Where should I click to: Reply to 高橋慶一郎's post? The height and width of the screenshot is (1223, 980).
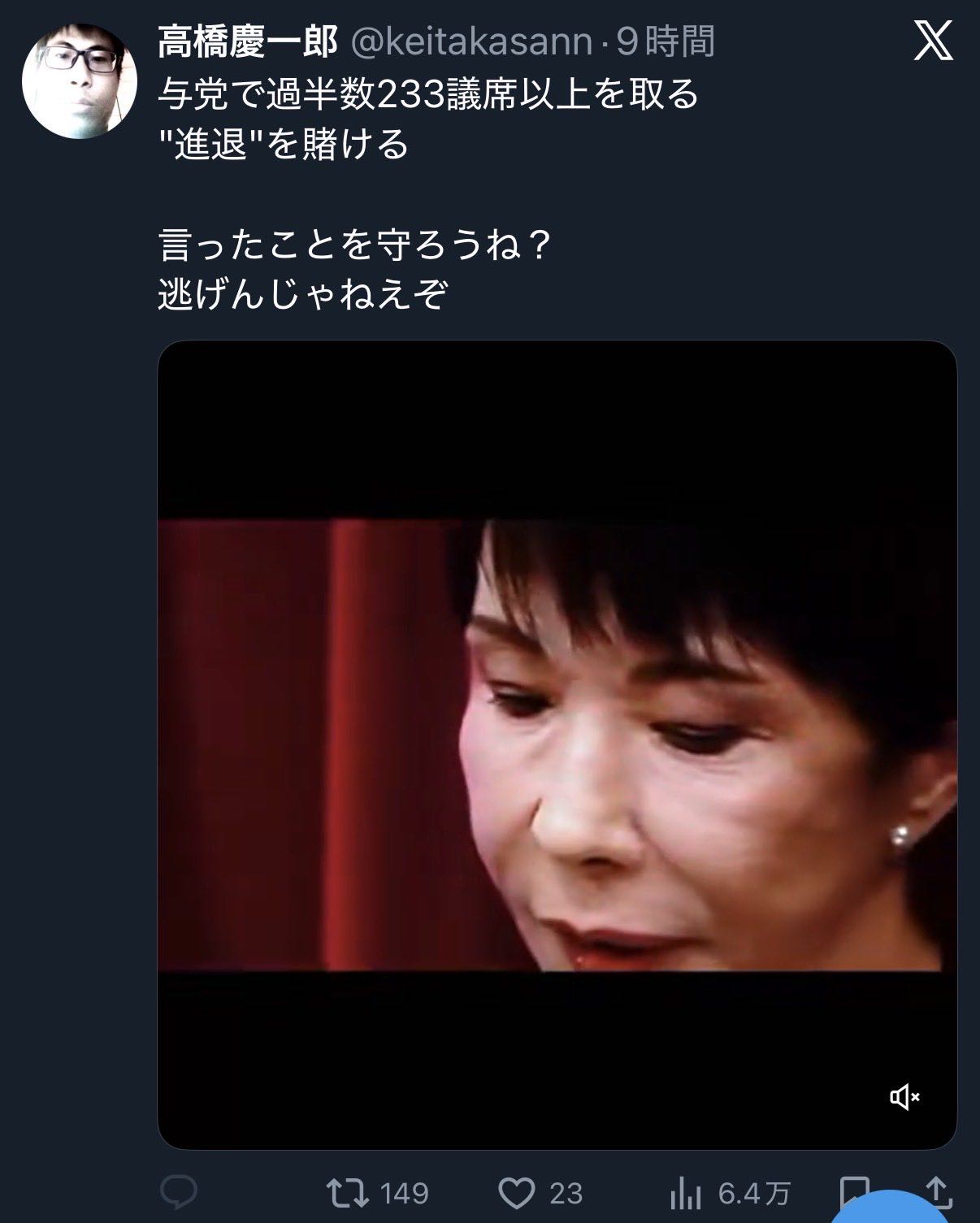pyautogui.click(x=179, y=1193)
